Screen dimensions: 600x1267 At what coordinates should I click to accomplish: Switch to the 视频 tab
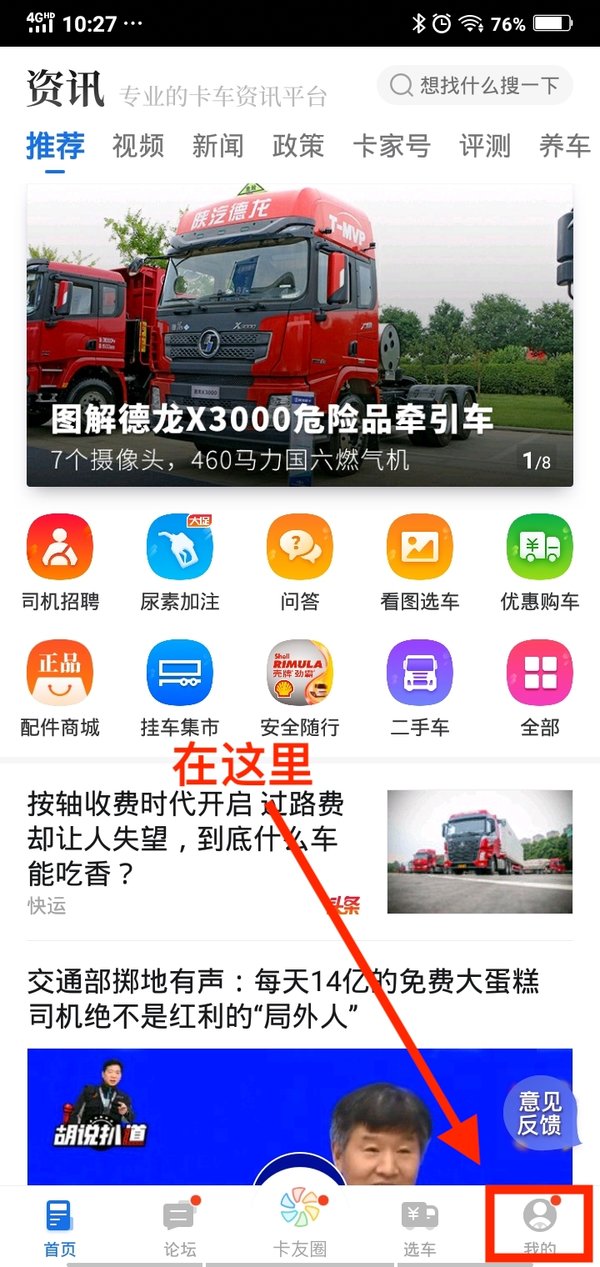coord(138,146)
